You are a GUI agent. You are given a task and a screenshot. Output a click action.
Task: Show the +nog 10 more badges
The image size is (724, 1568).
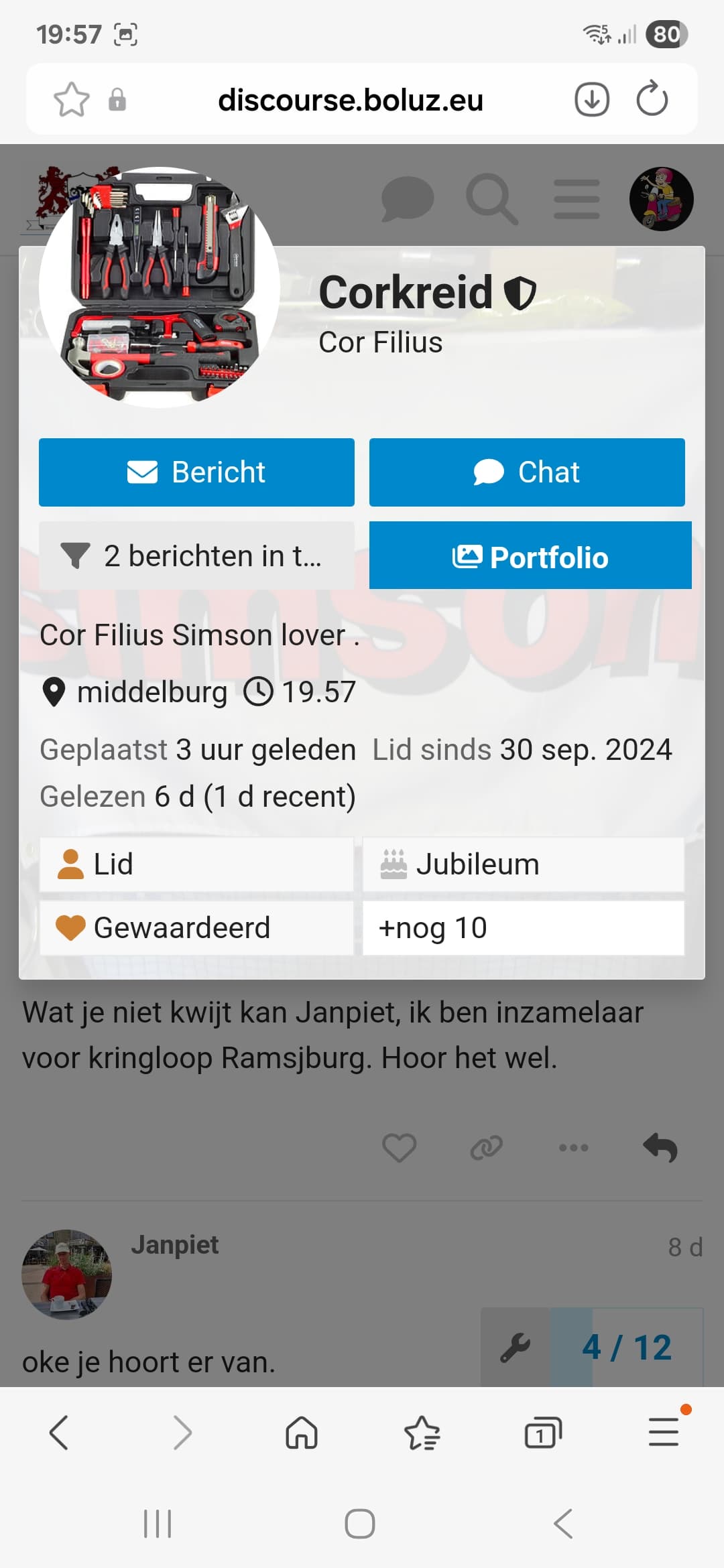click(523, 928)
